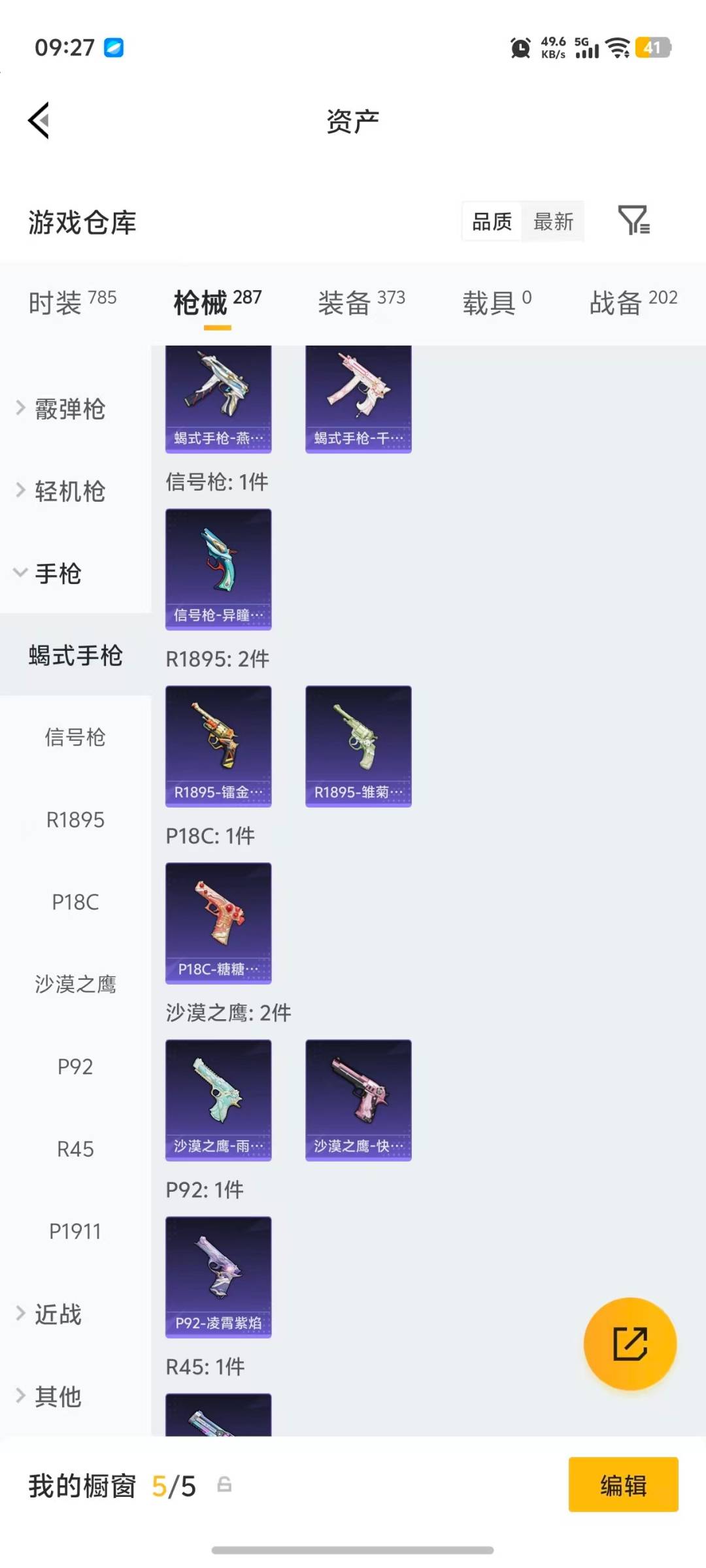
Task: Expand the 其他 category
Action: 56,1396
